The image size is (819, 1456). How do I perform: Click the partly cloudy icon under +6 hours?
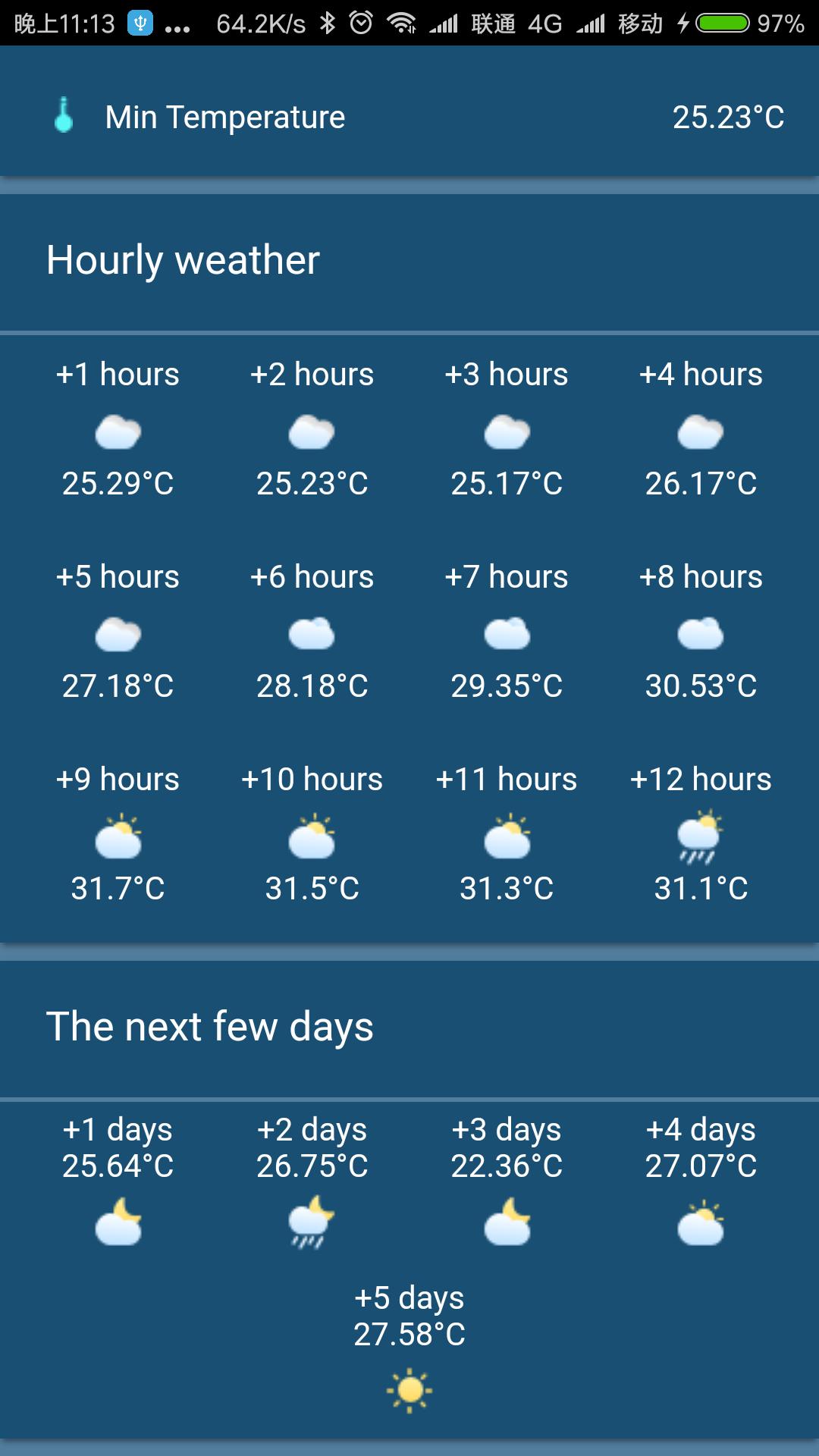(312, 635)
